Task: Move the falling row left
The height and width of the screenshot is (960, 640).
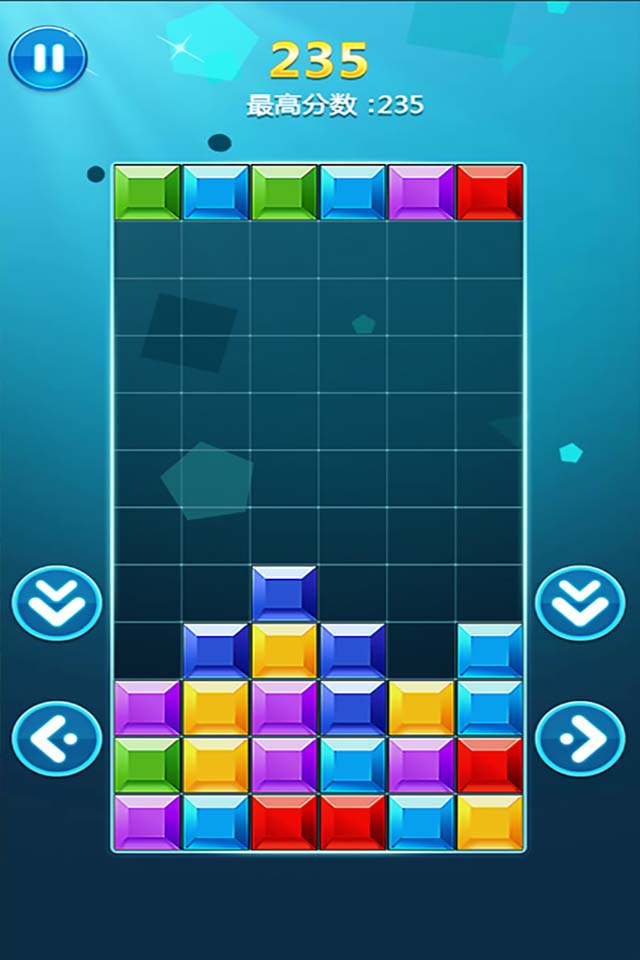Action: point(56,739)
